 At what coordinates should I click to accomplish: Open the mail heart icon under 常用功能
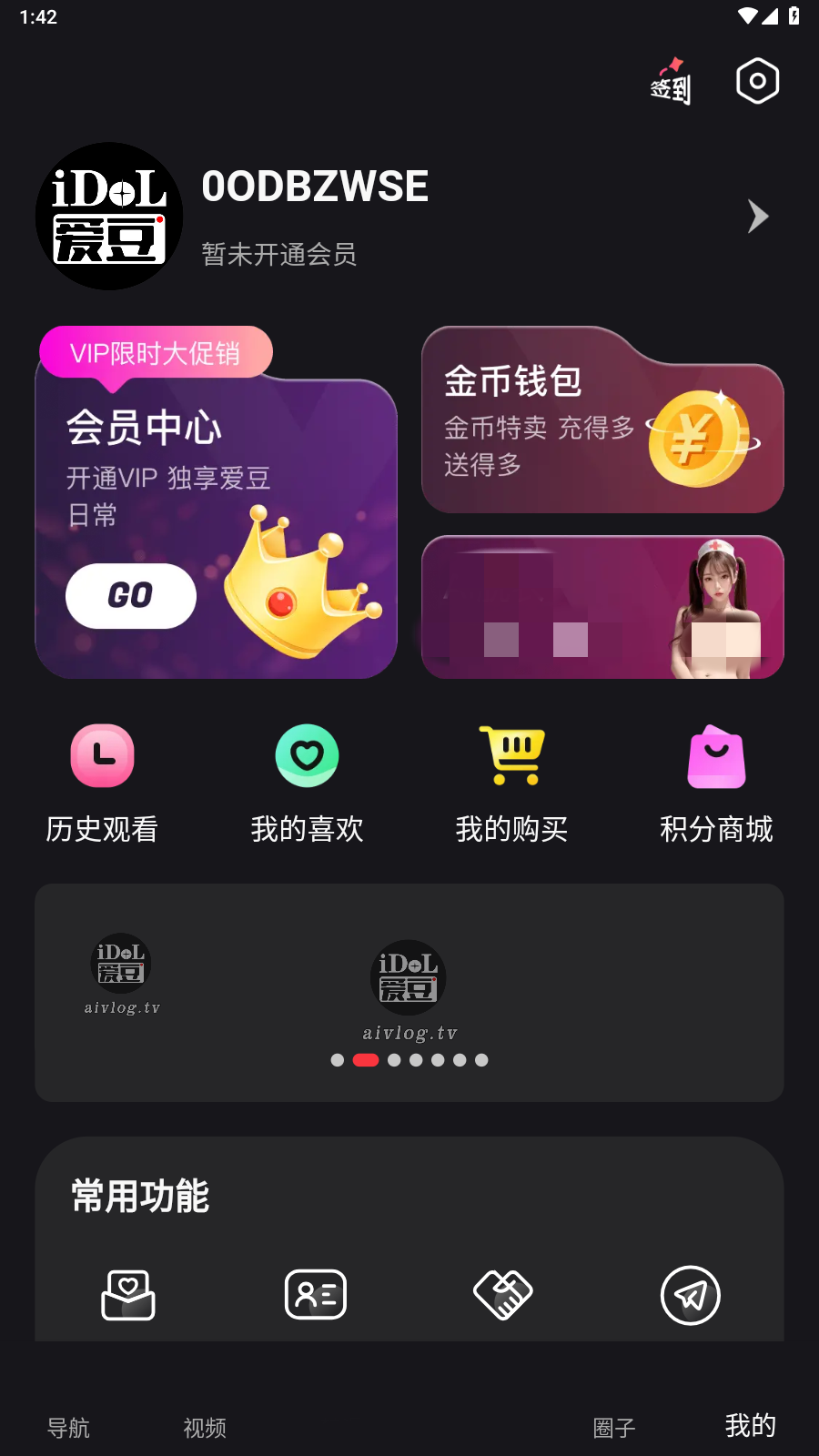(x=128, y=1294)
